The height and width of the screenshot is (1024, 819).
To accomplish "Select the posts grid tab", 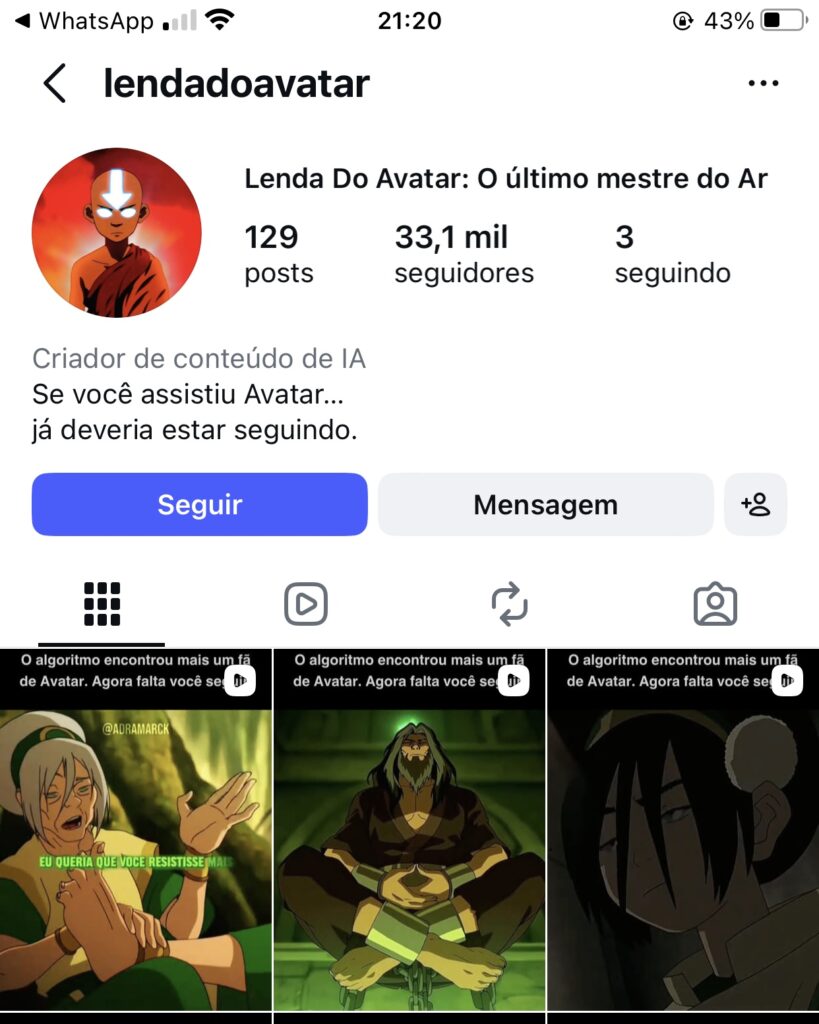I will pyautogui.click(x=102, y=604).
